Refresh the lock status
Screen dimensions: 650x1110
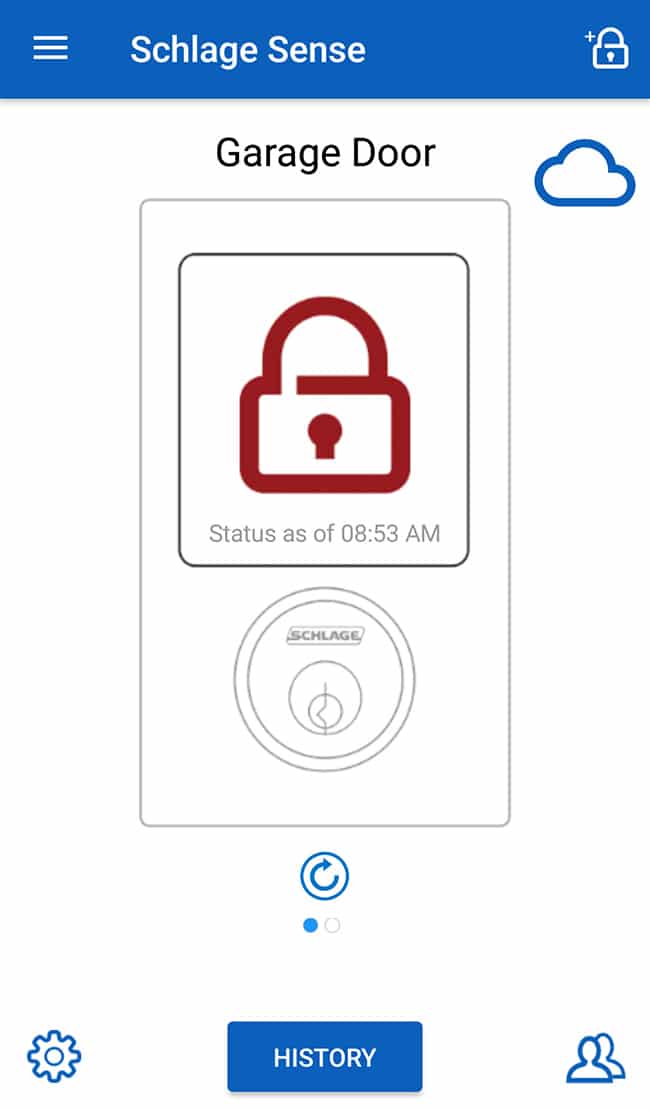point(324,876)
